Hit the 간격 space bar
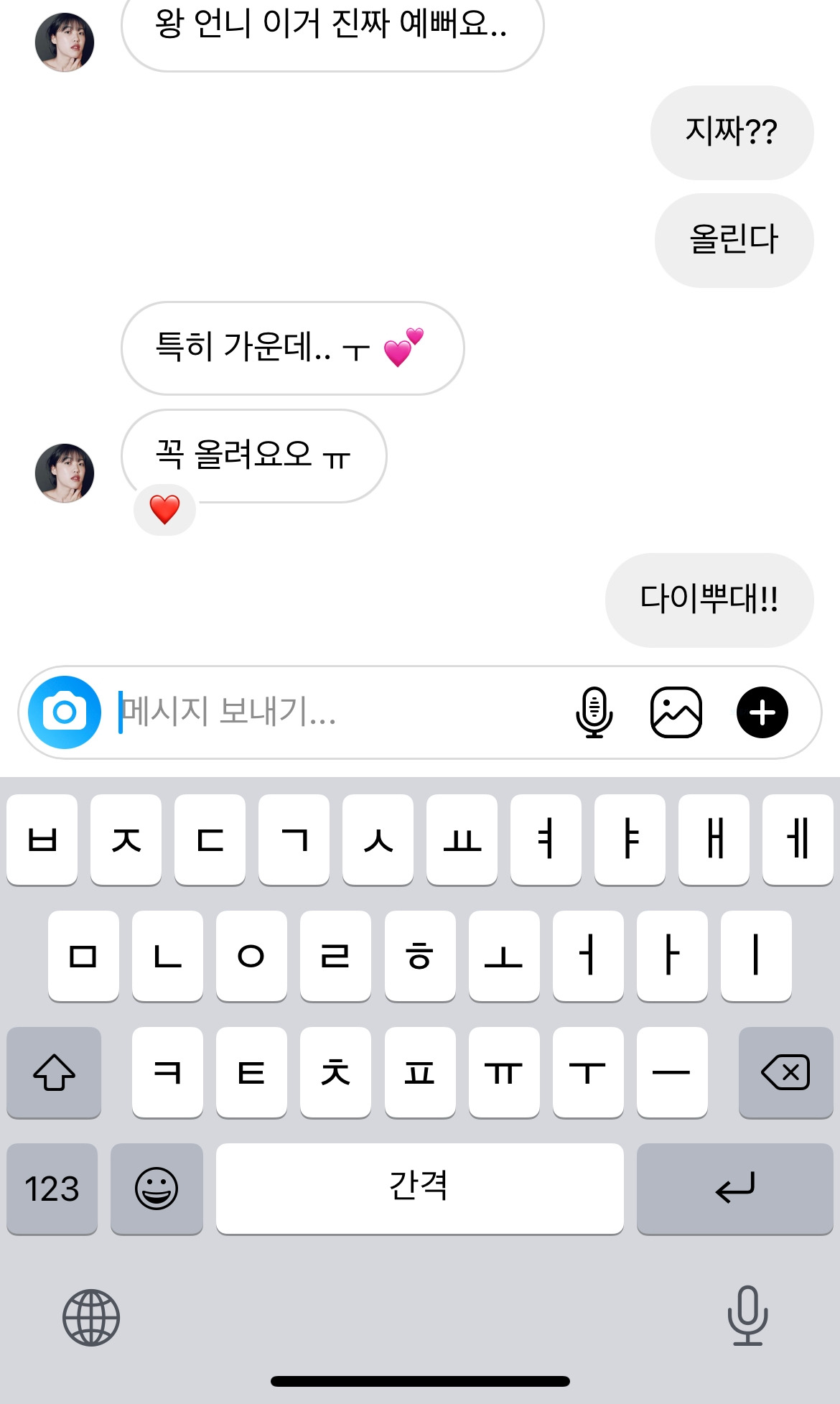Screen dimensions: 840x1404 (419, 1188)
